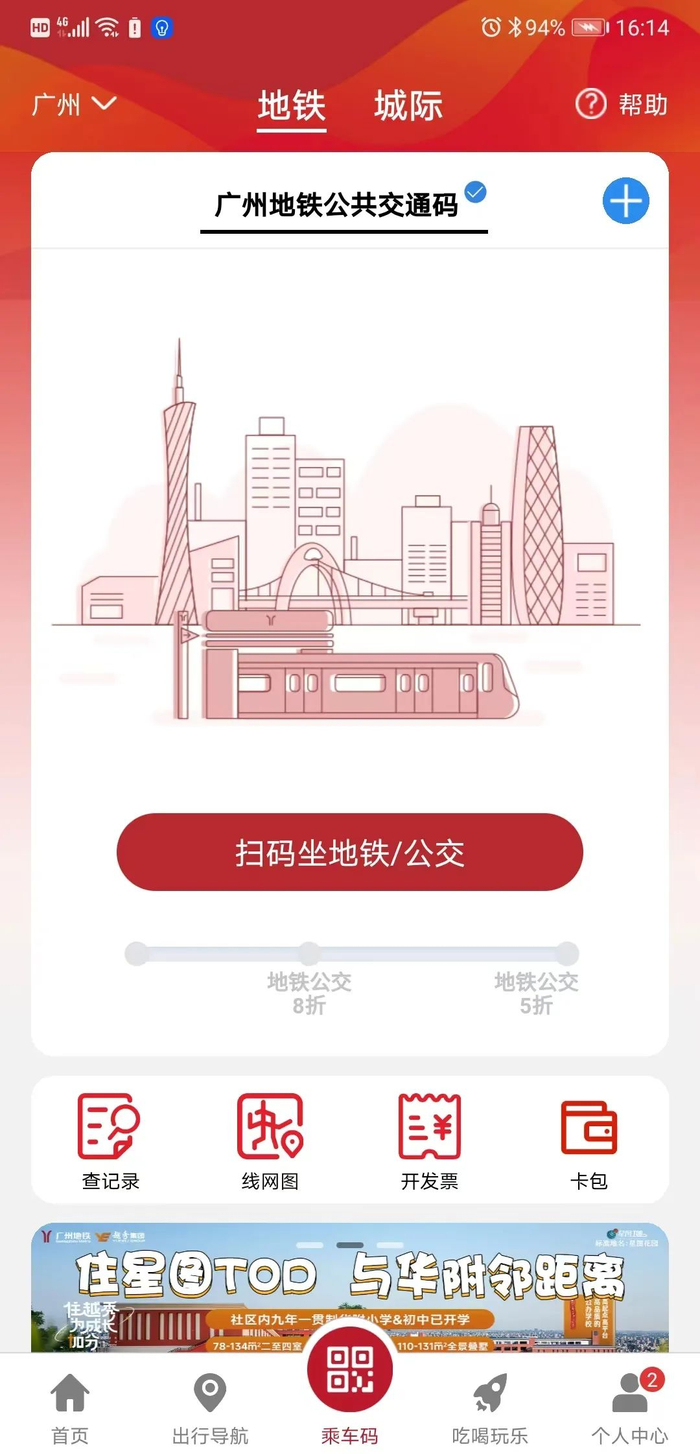Go to 首页 home tab
Viewport: 700px width, 1454px height.
tap(70, 1408)
